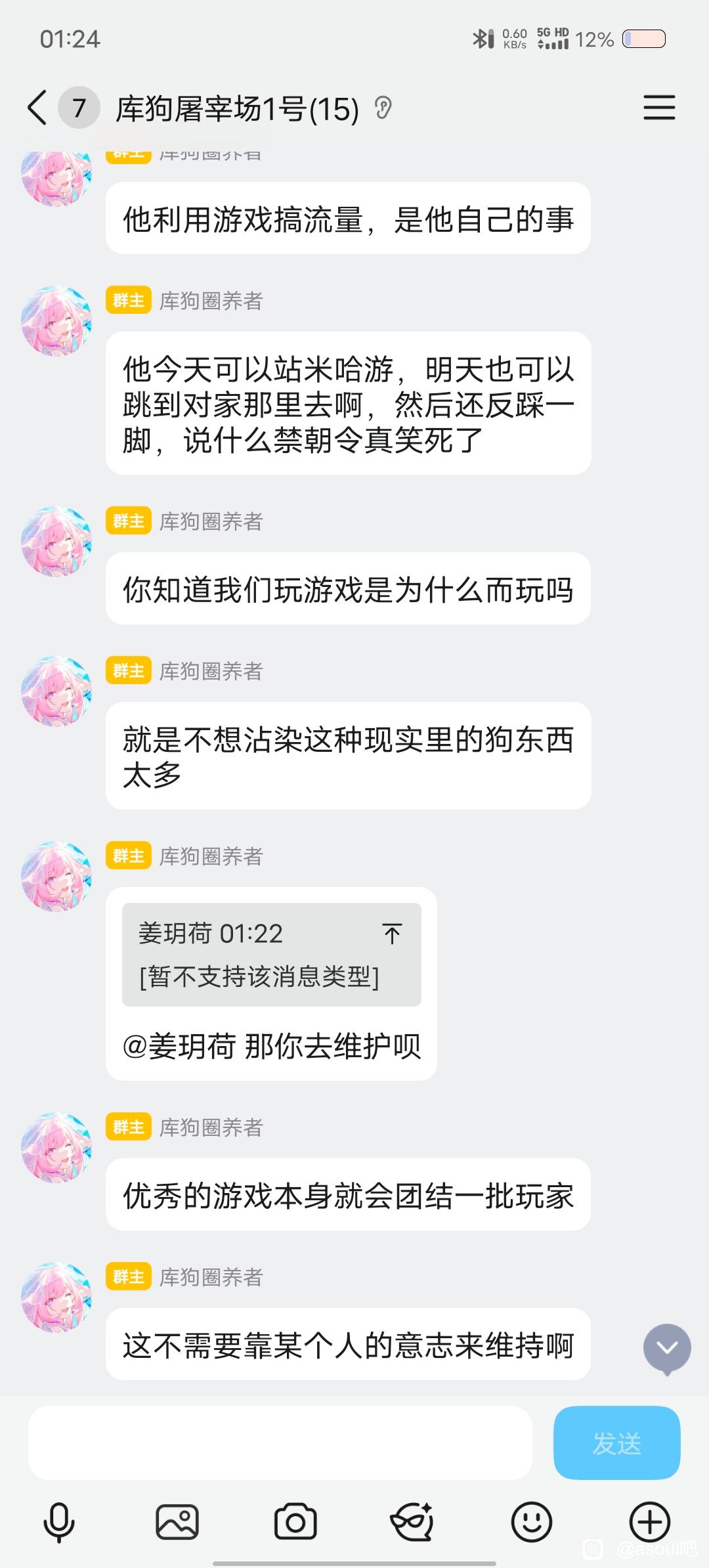
Task: Open 库狗圈养者's avatar above 优秀的游戏 message
Action: [56, 1147]
